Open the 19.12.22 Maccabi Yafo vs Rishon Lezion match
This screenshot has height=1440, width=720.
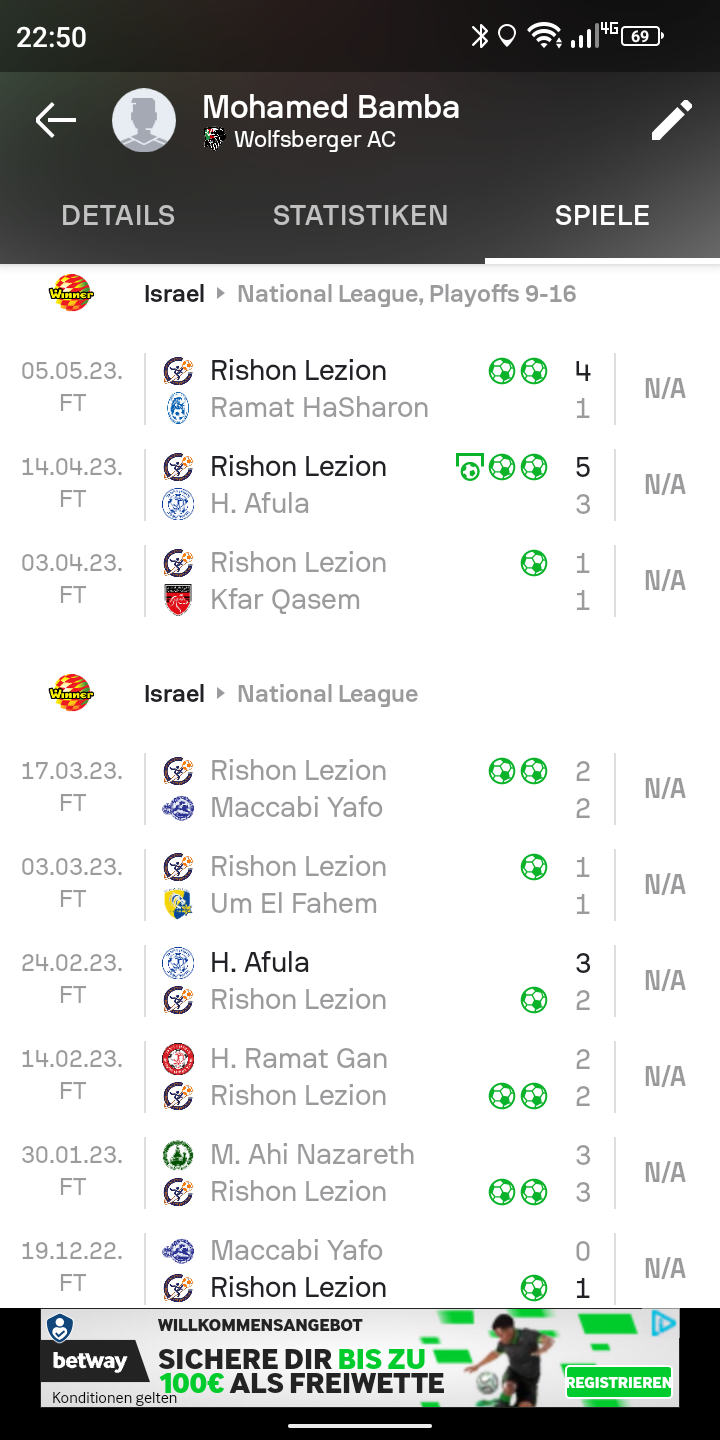pos(360,1268)
